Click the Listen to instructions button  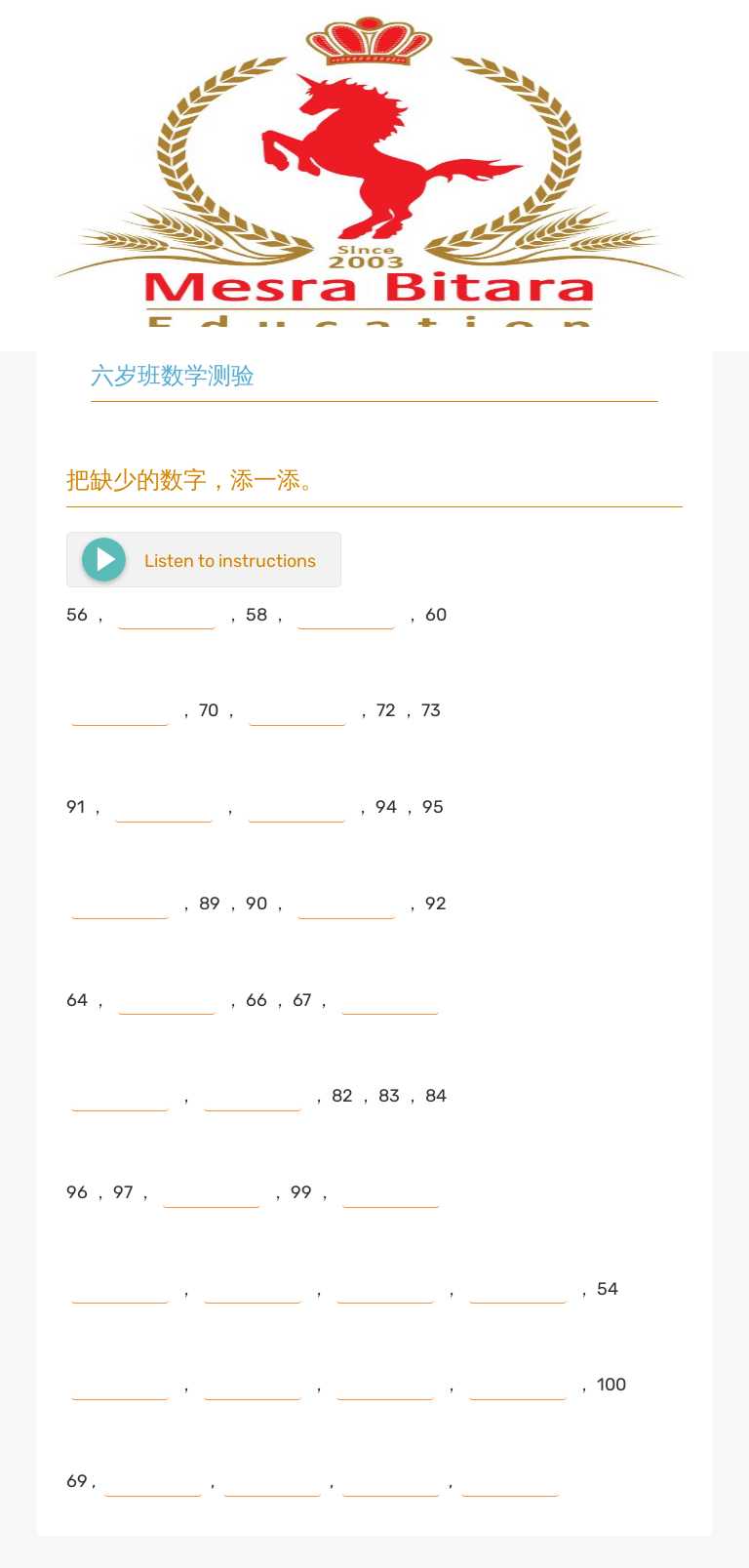tap(204, 560)
